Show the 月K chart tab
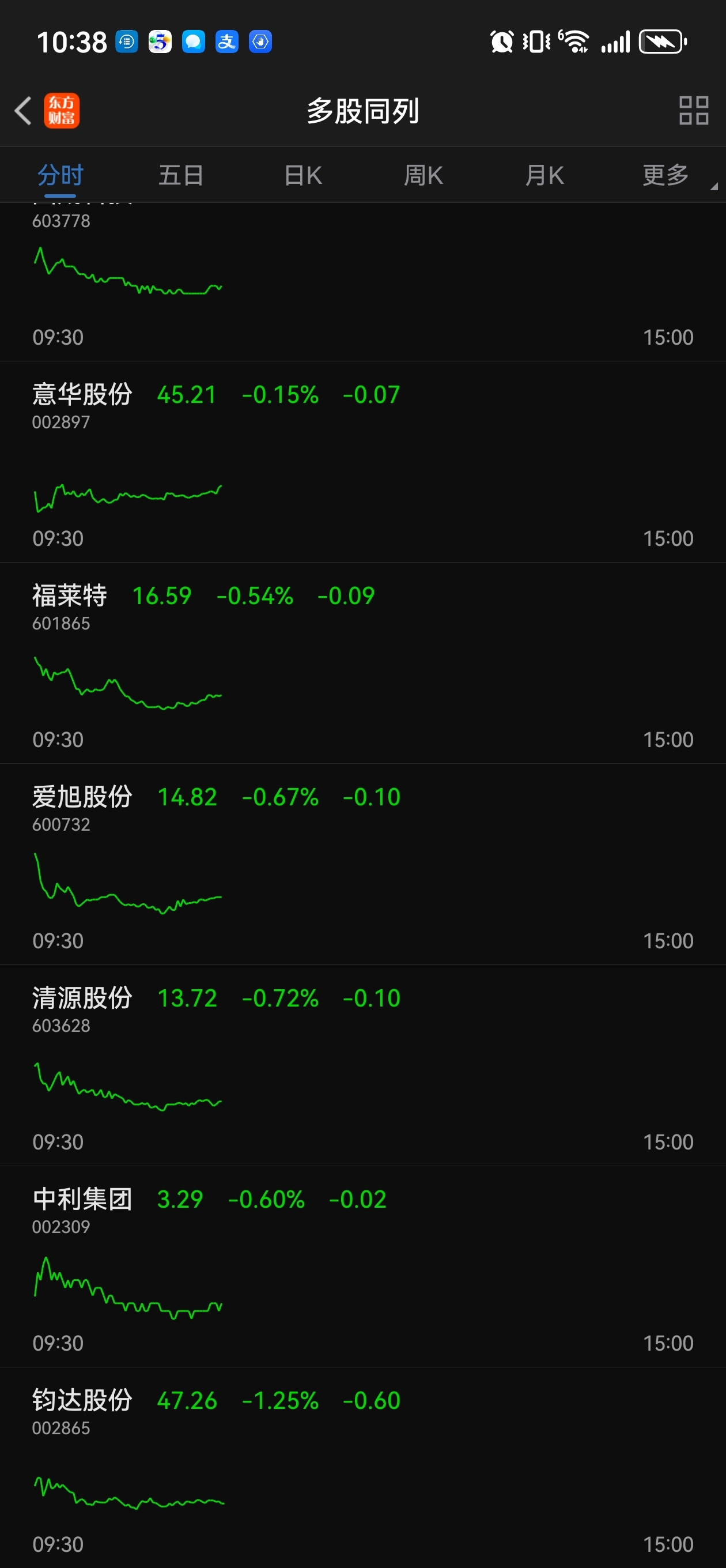This screenshot has width=726, height=1568. pyautogui.click(x=544, y=175)
